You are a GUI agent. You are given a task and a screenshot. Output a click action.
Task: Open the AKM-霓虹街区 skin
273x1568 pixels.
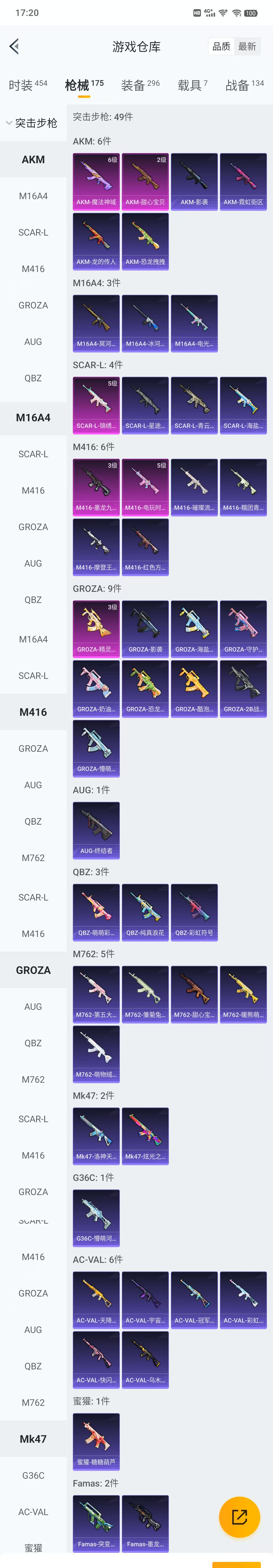(x=243, y=181)
